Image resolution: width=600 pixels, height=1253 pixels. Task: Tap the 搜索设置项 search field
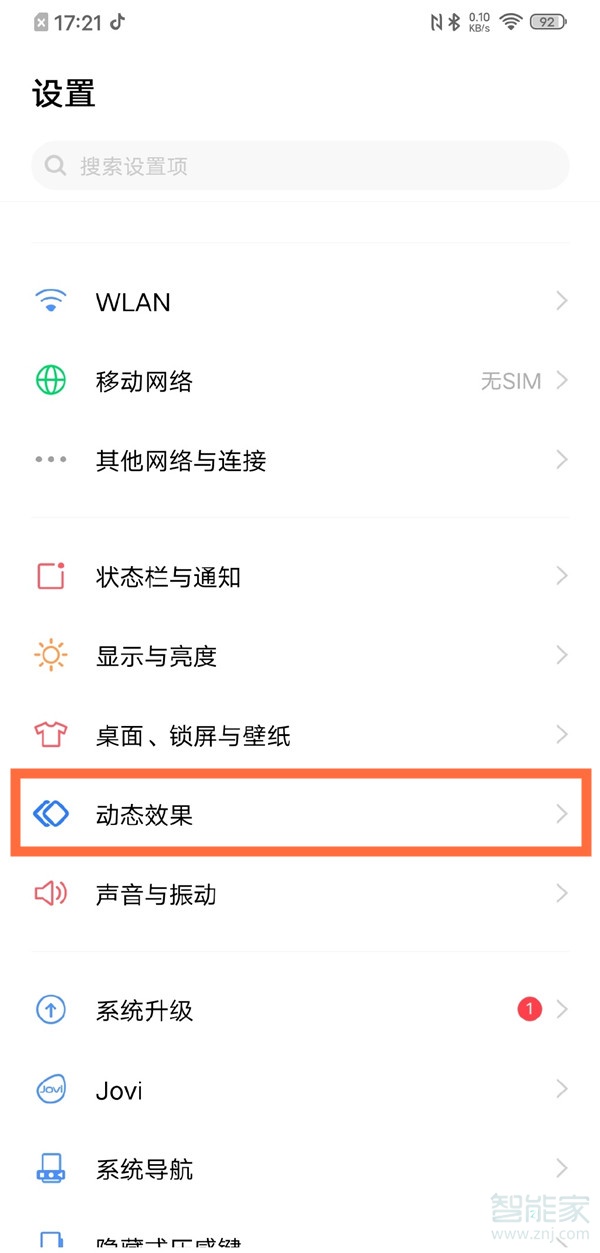pyautogui.click(x=300, y=166)
